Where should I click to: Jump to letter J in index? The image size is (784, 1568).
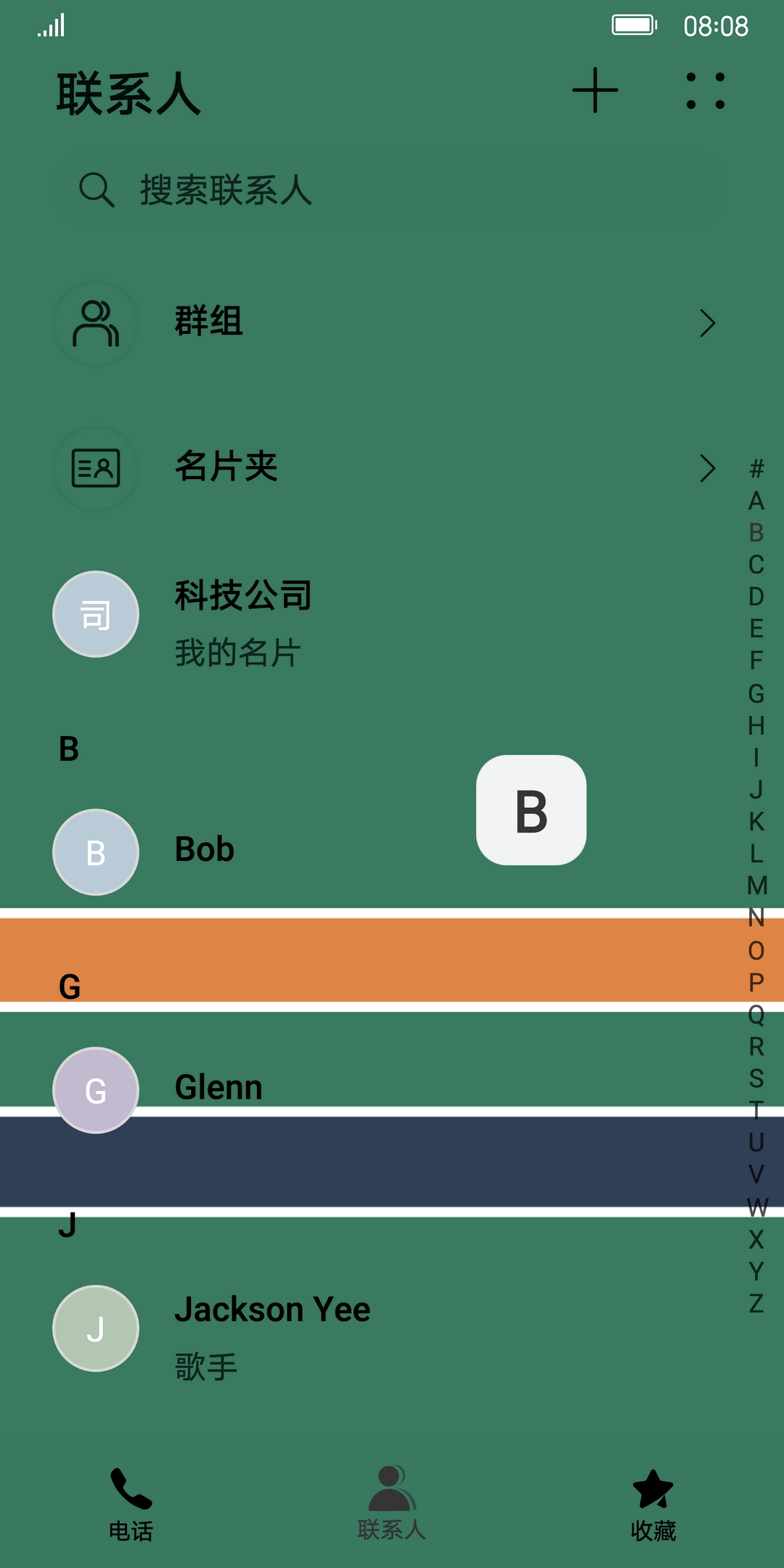(x=756, y=790)
